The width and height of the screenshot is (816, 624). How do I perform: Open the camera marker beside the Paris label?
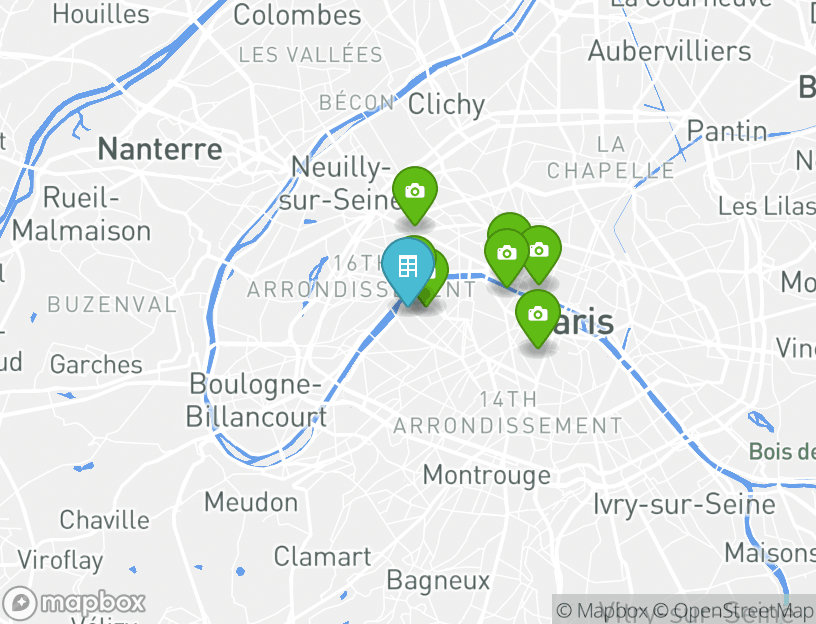[x=538, y=314]
